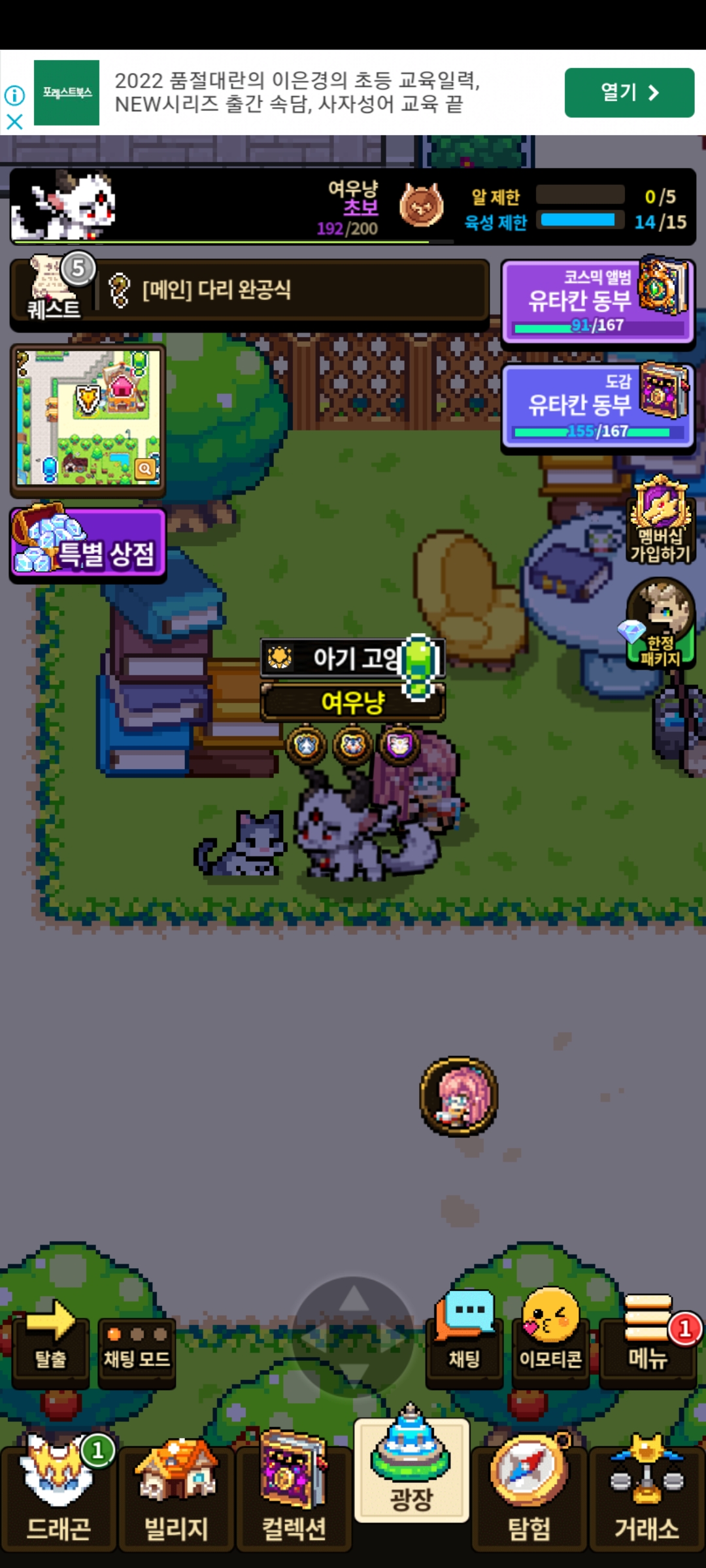Tap the 열기 button on the ad
Screen dimensions: 706x1568
pyautogui.click(x=629, y=93)
